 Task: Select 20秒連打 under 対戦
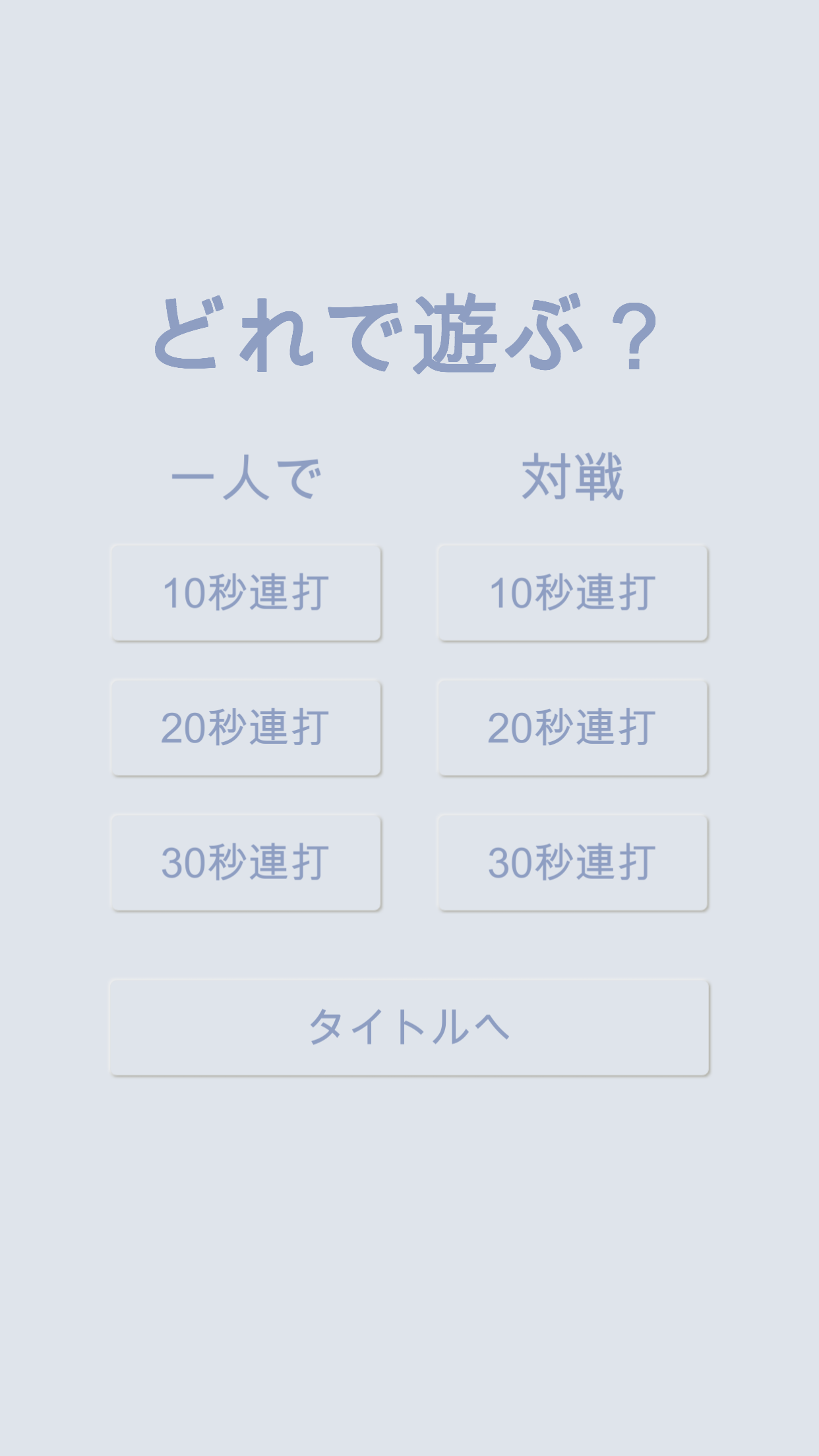[572, 727]
